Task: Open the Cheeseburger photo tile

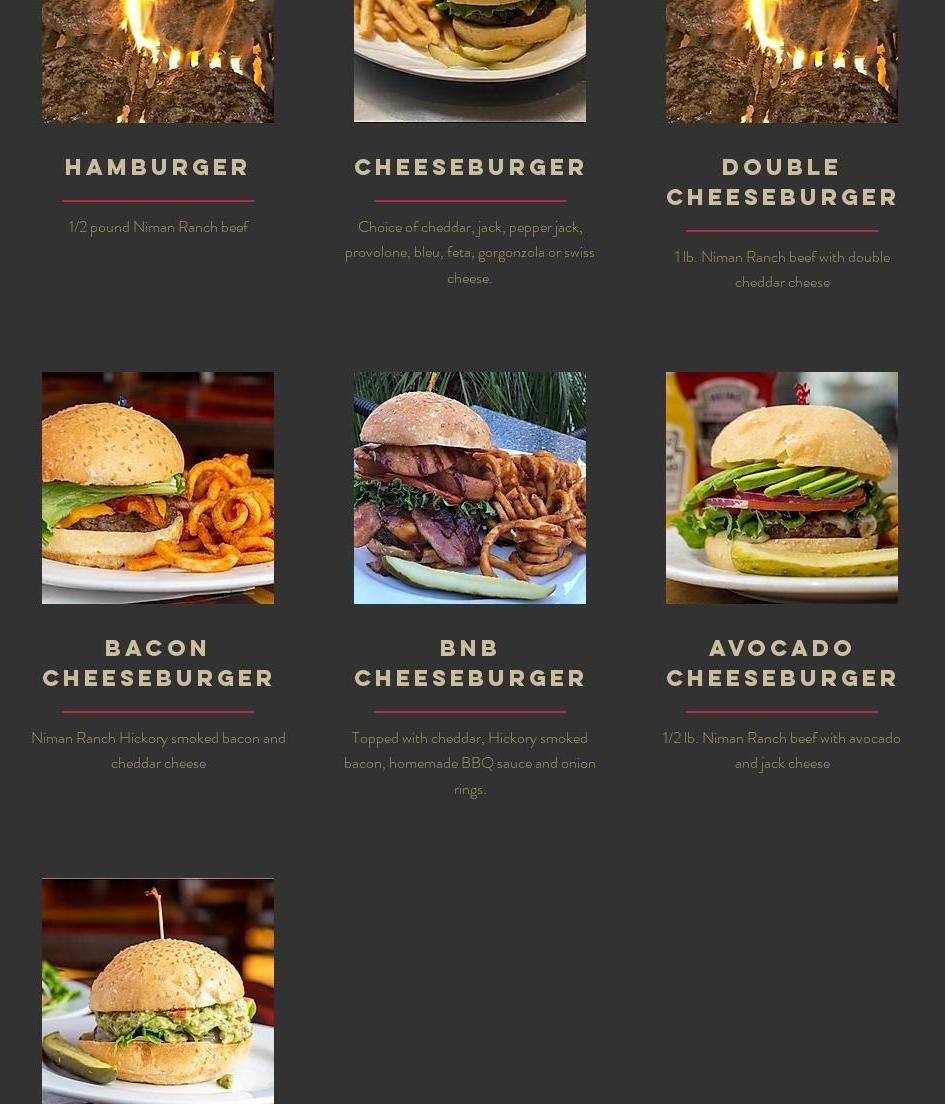Action: 470,60
